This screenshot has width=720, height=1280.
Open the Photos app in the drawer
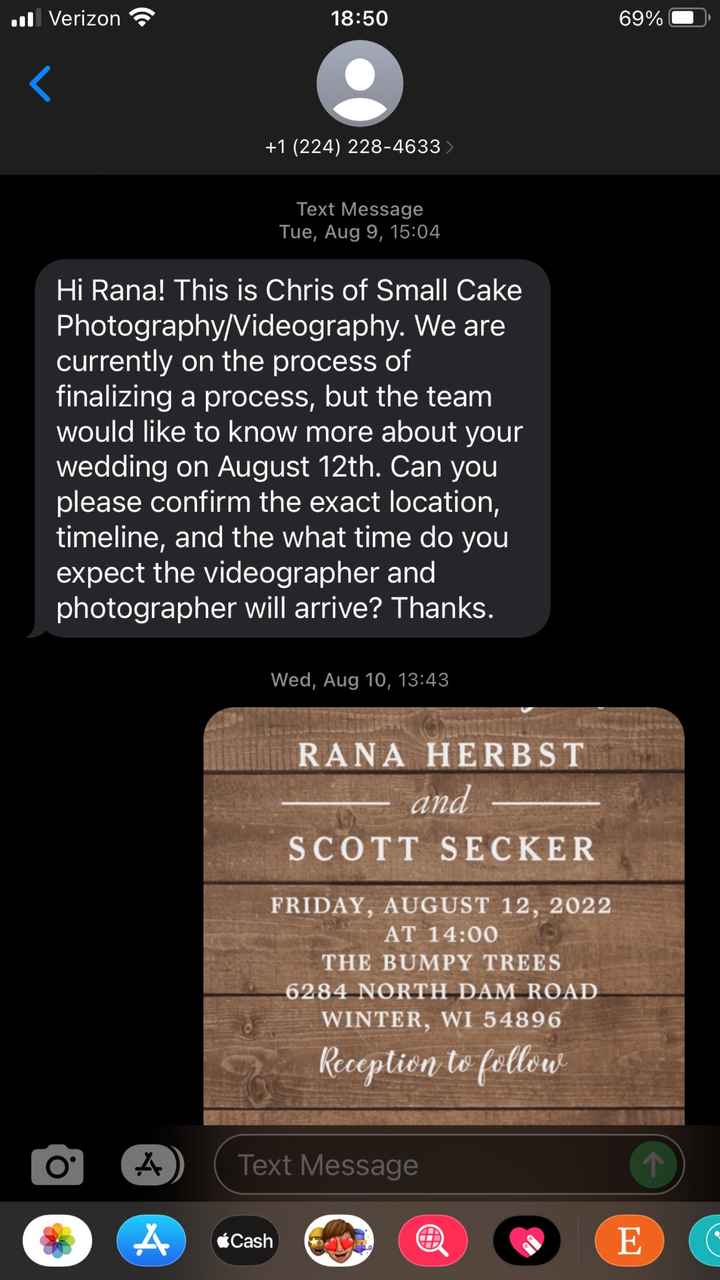58,1241
